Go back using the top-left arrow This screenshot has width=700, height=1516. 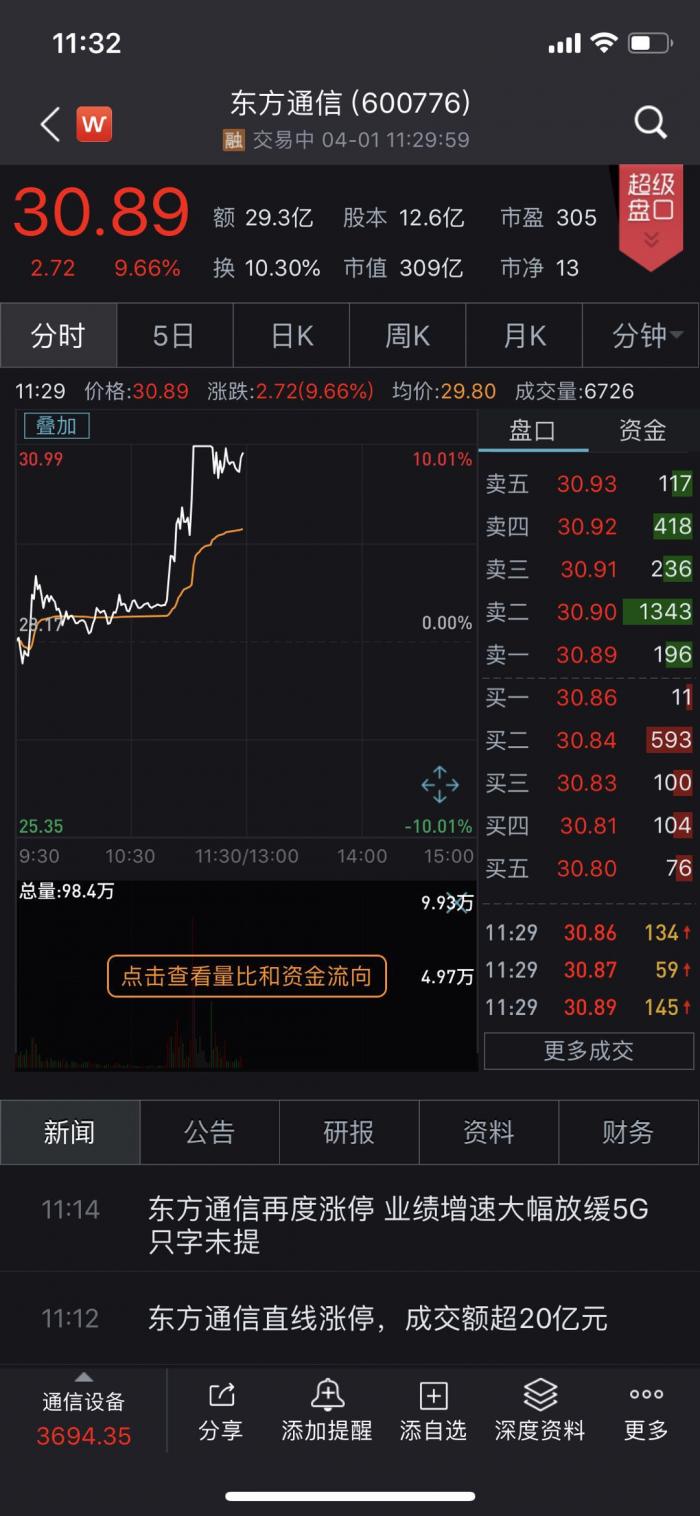[50, 125]
